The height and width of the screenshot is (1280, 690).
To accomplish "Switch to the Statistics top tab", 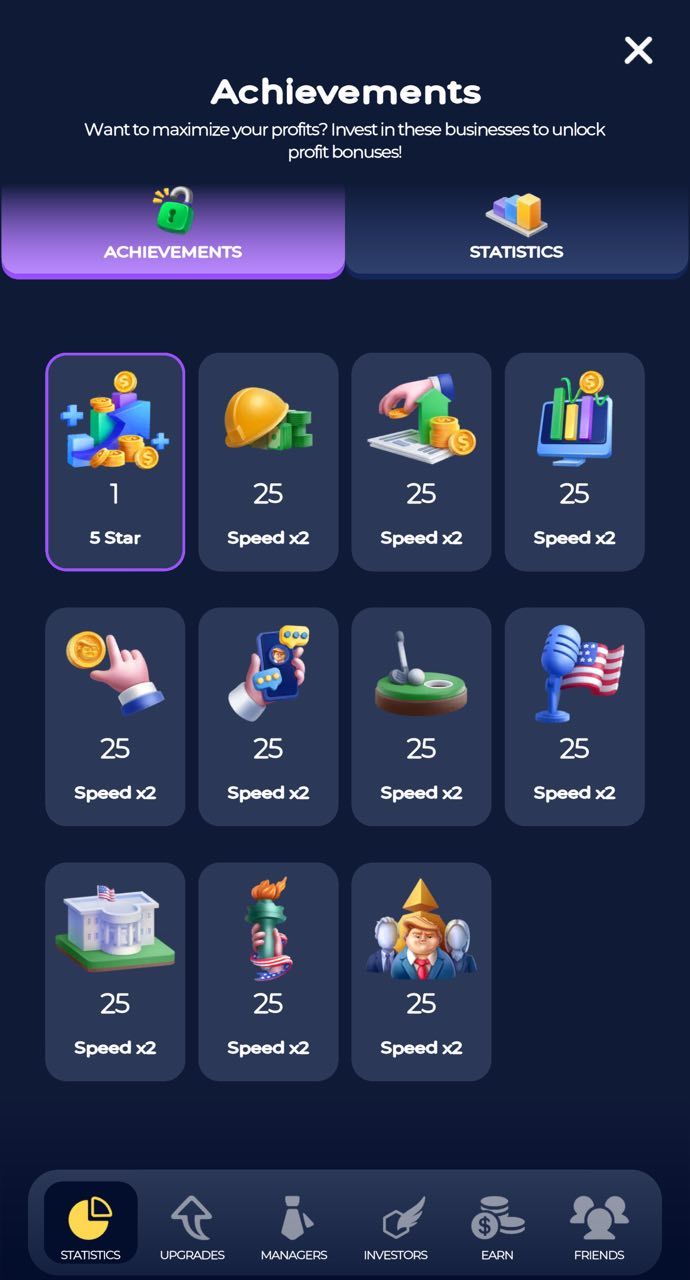I will tap(516, 229).
